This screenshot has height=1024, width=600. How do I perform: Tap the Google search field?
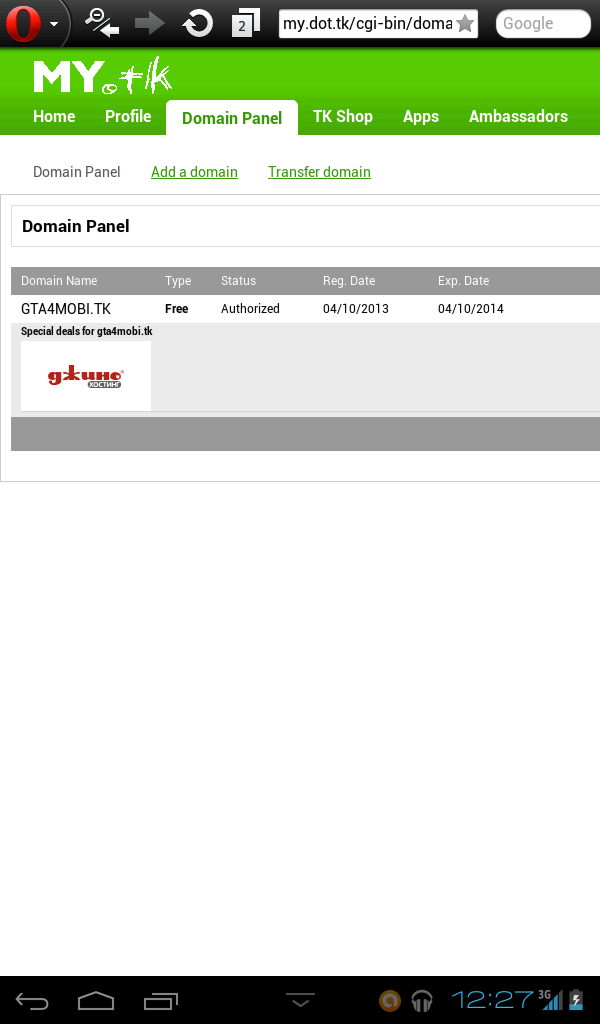(543, 24)
